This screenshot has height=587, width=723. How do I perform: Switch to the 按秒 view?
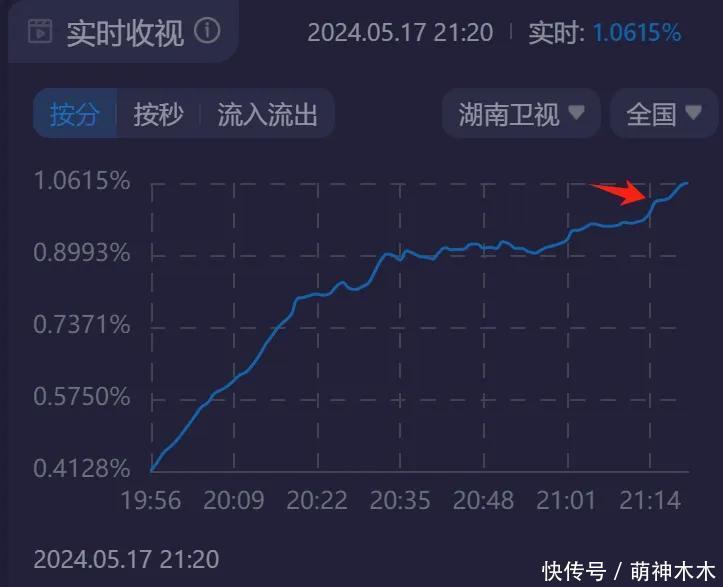click(x=159, y=114)
